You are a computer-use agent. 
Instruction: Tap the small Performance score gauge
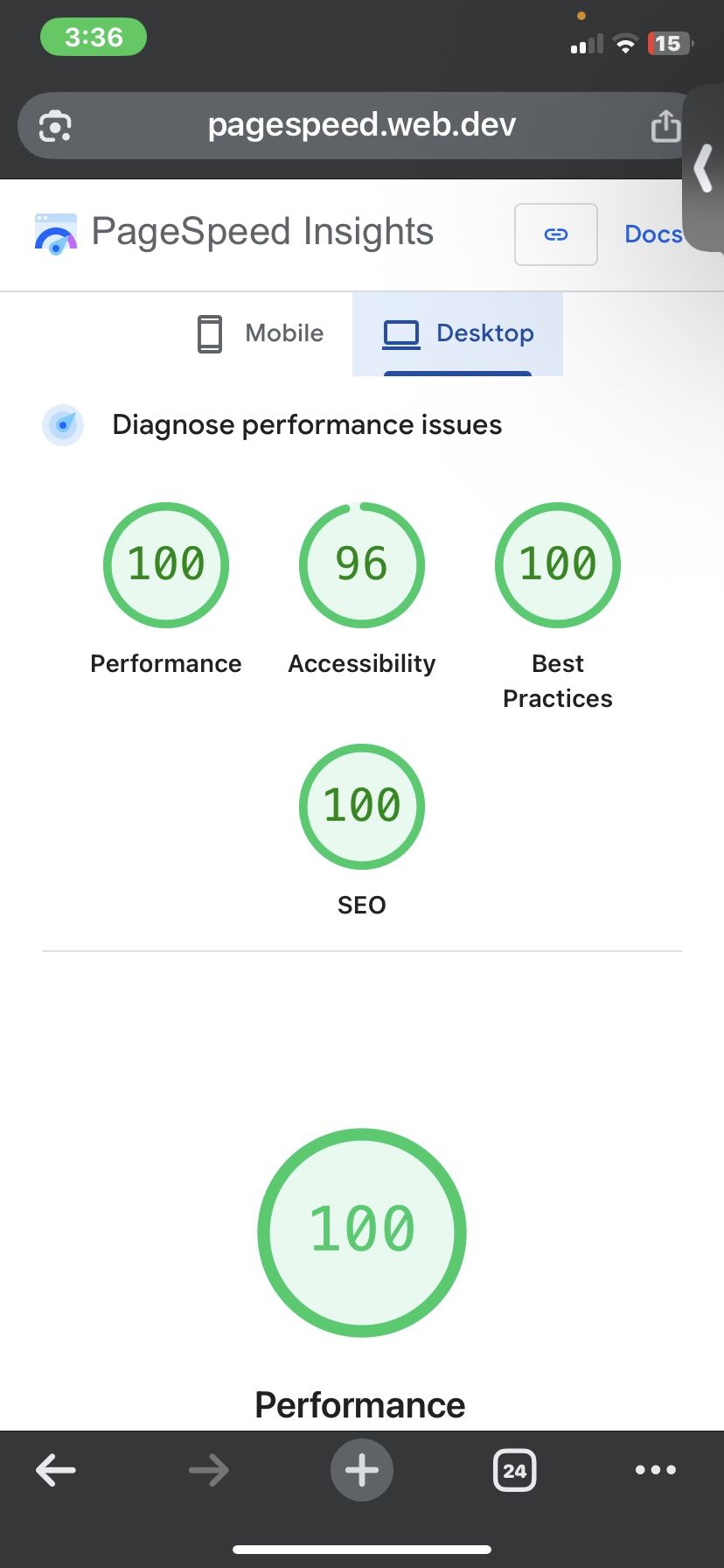[166, 565]
